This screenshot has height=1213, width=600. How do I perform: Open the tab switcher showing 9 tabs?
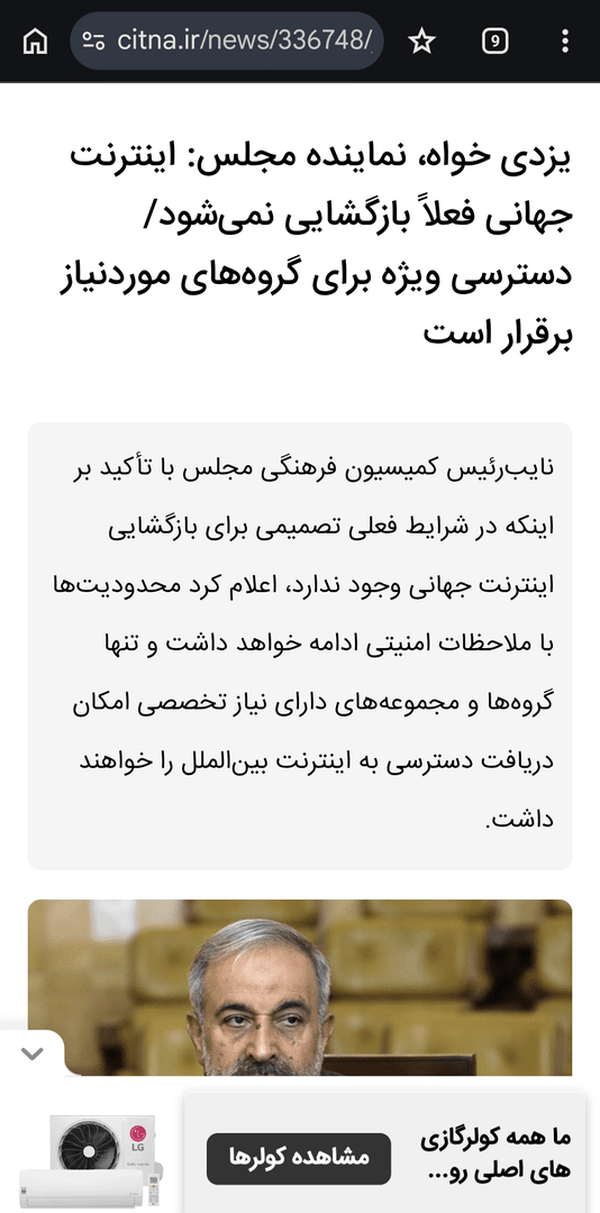point(495,41)
